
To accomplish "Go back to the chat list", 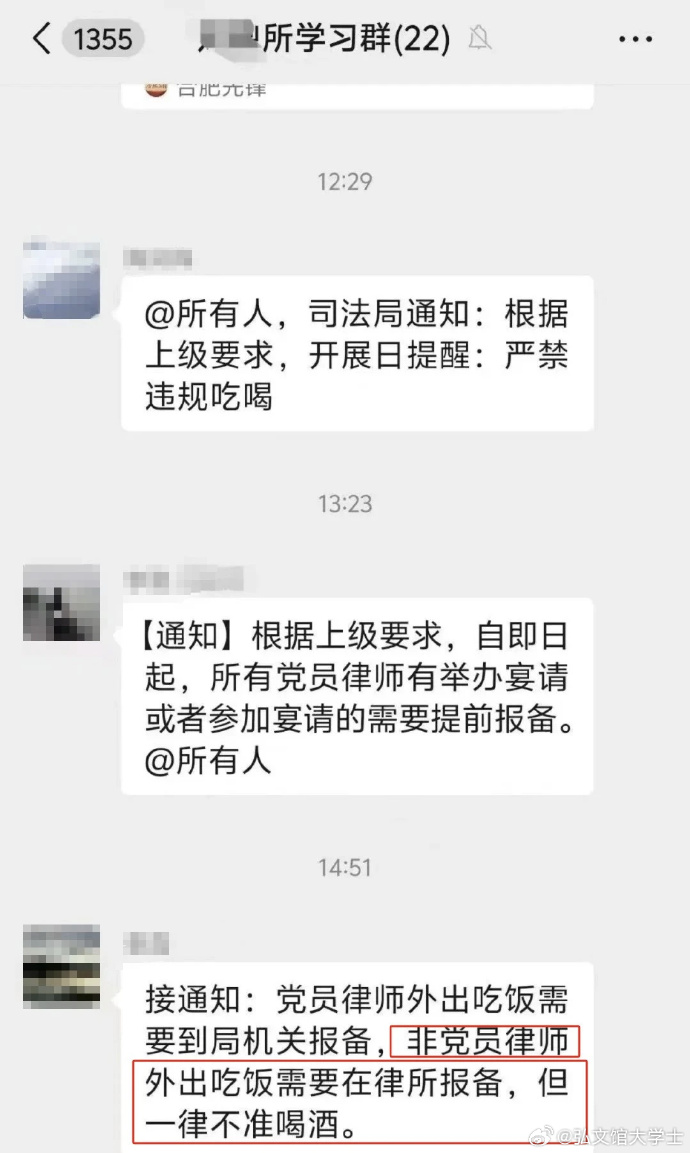I will point(41,39).
